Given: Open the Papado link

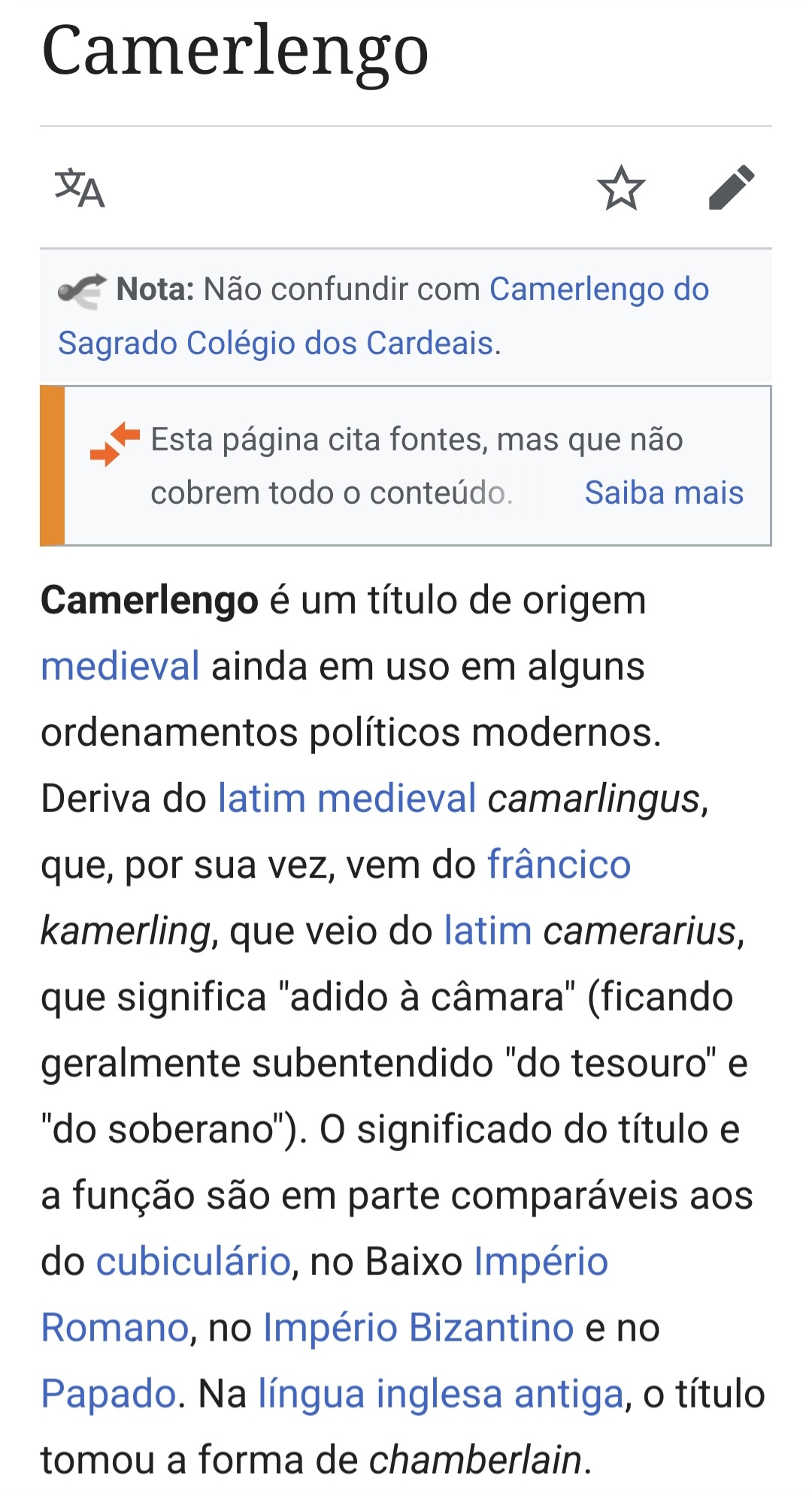Looking at the screenshot, I should [x=108, y=1395].
